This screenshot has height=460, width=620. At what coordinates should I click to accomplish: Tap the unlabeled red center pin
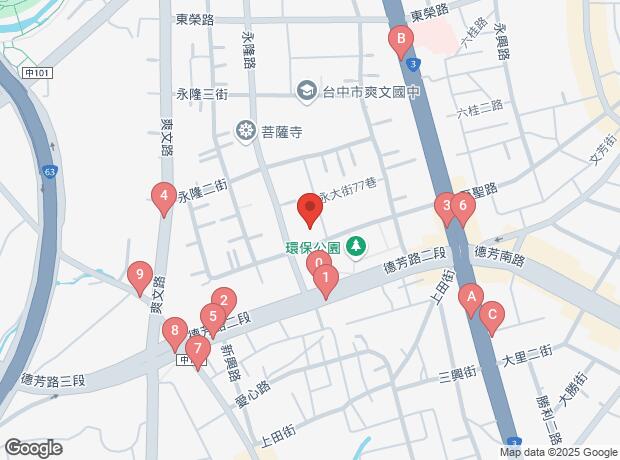309,209
